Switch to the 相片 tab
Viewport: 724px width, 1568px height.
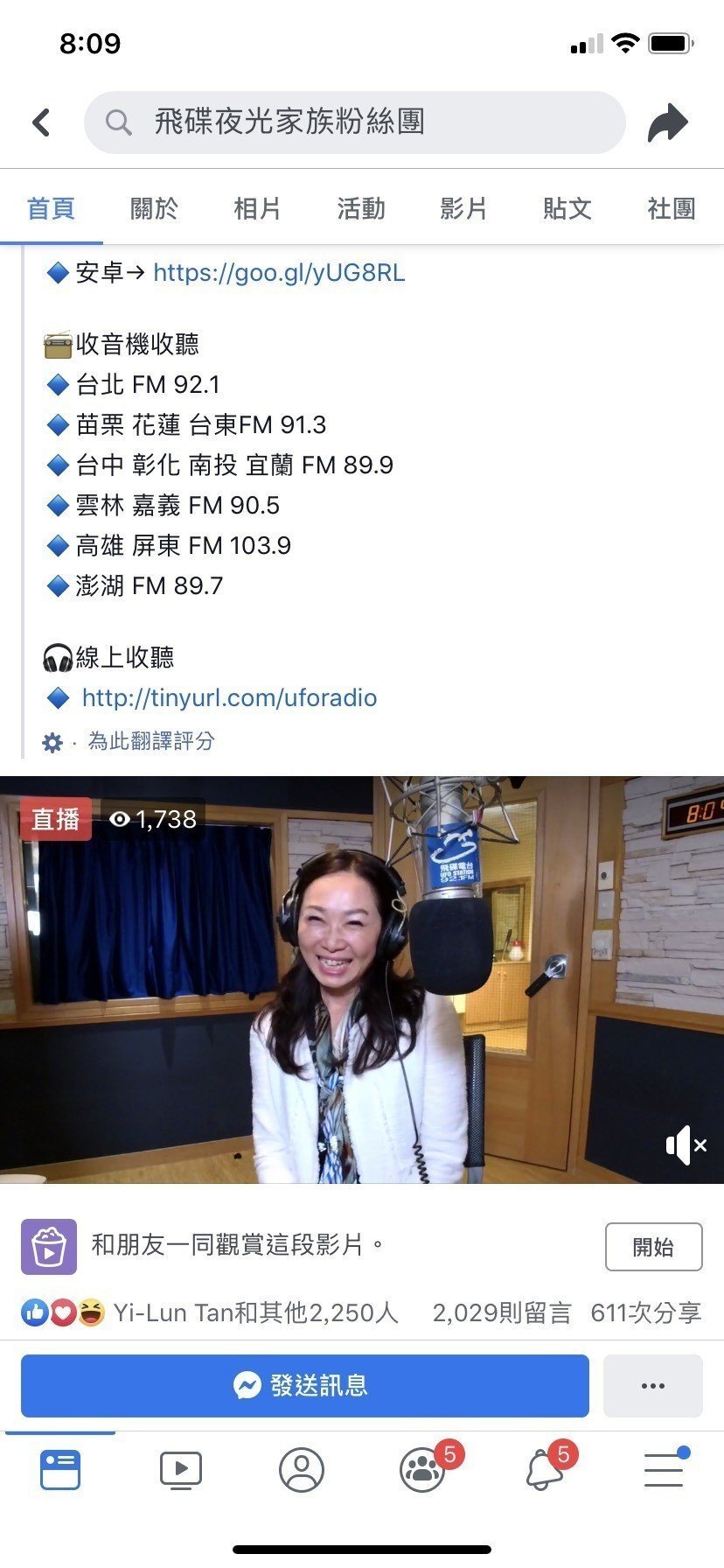point(257,208)
